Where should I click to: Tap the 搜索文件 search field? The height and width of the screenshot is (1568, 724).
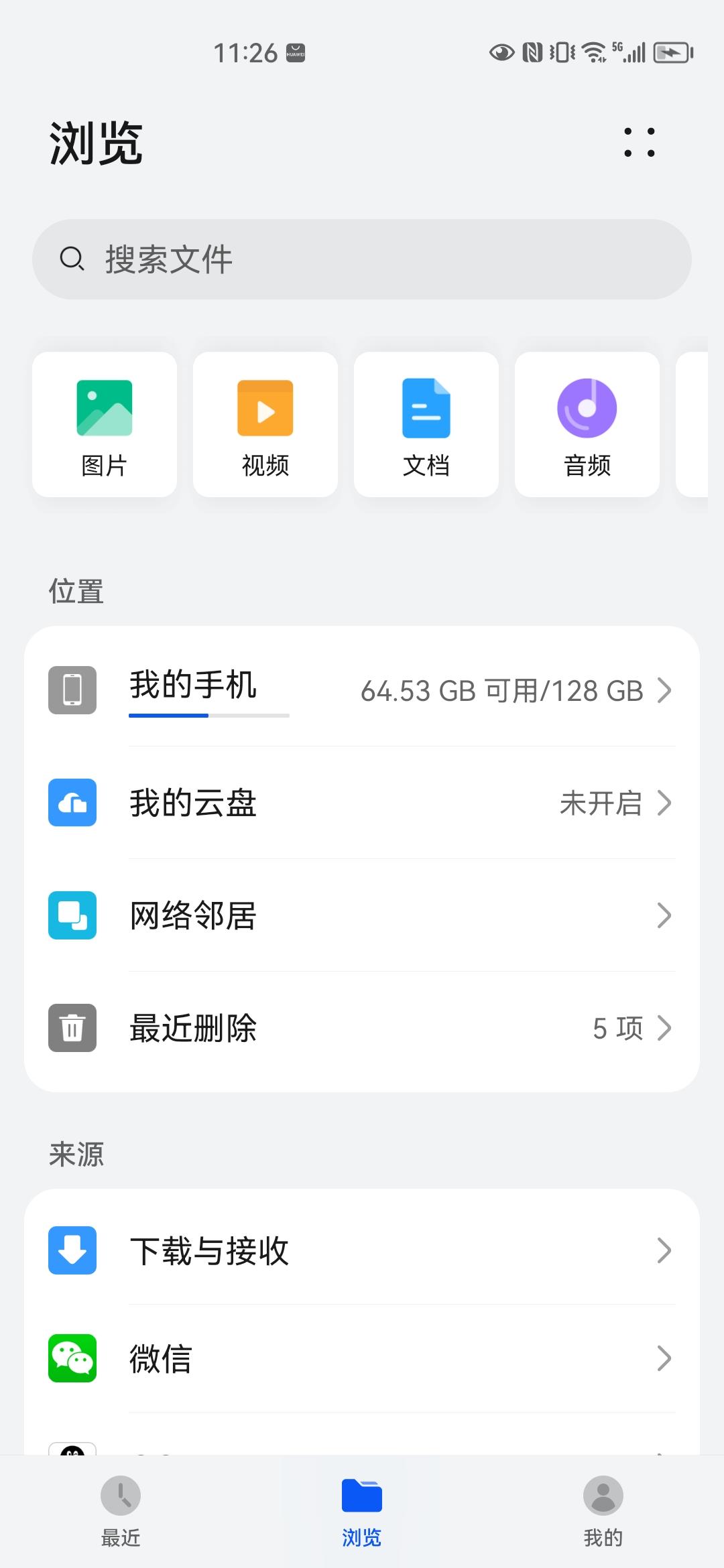(x=362, y=259)
